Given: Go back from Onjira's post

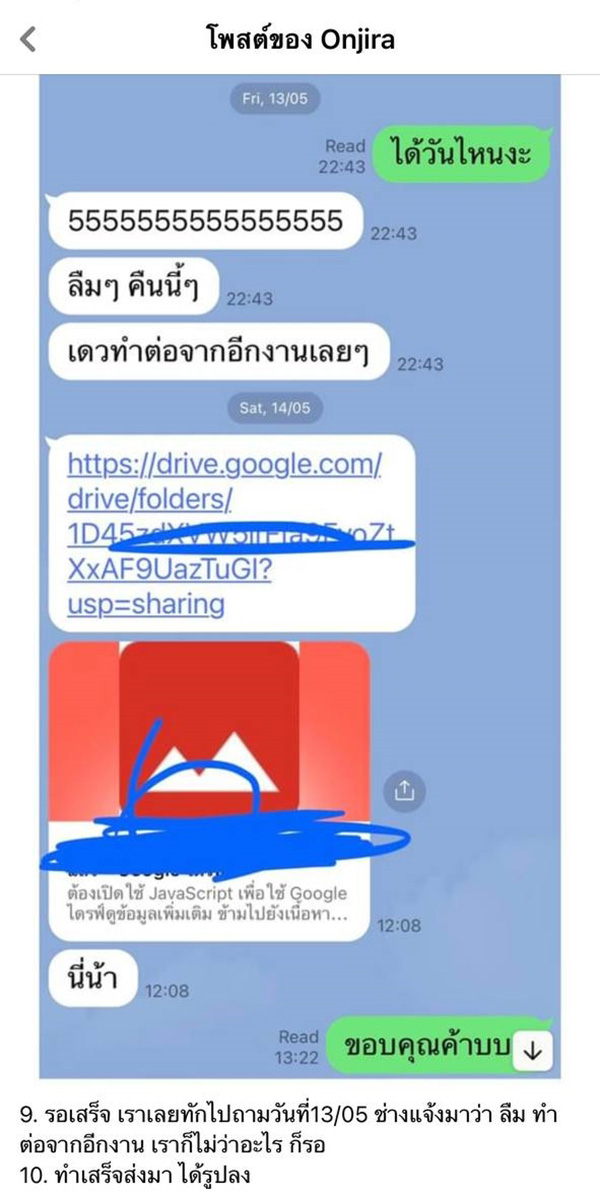Looking at the screenshot, I should (x=27, y=39).
